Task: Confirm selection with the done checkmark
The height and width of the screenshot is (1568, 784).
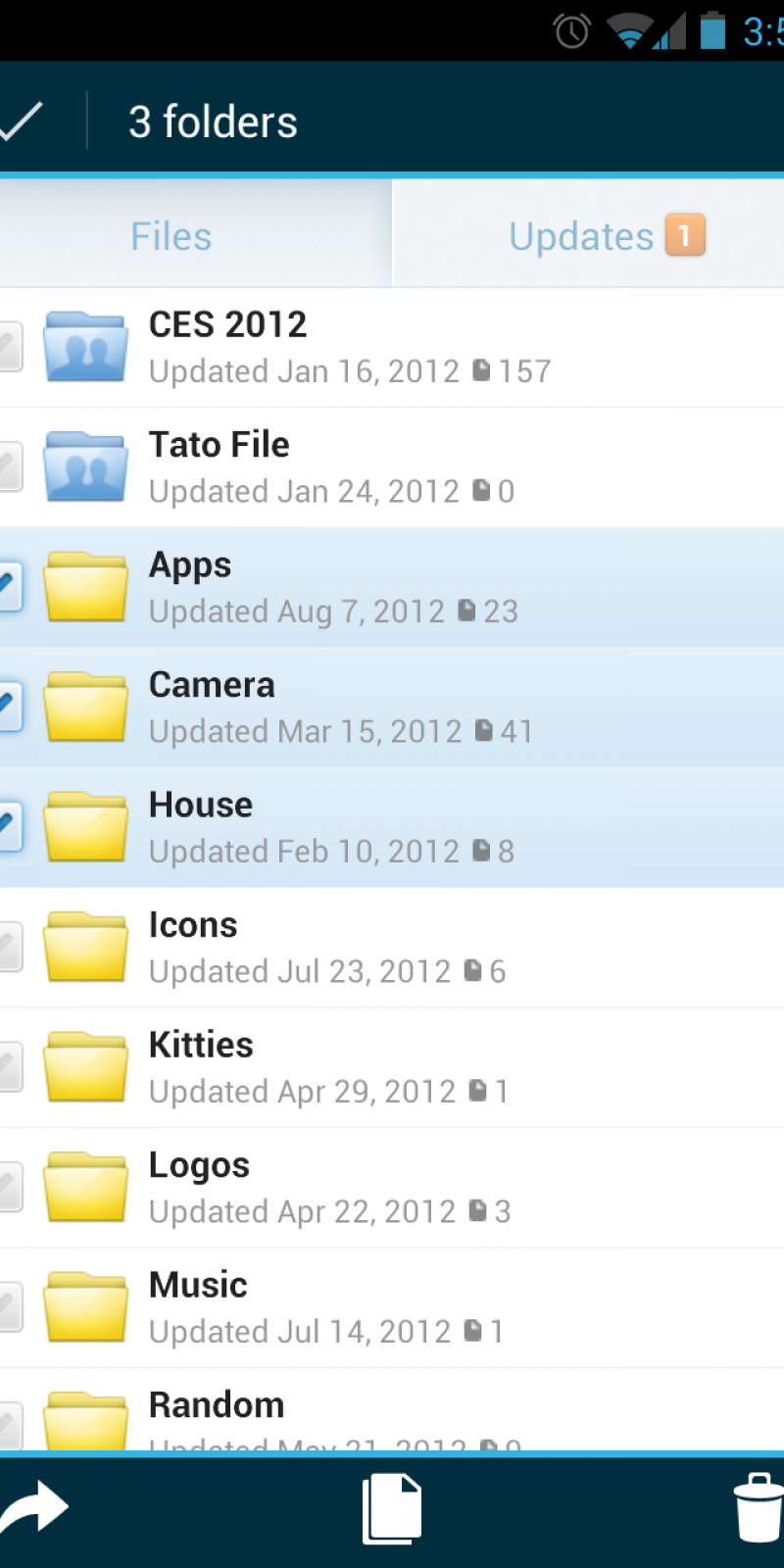Action: tap(22, 122)
